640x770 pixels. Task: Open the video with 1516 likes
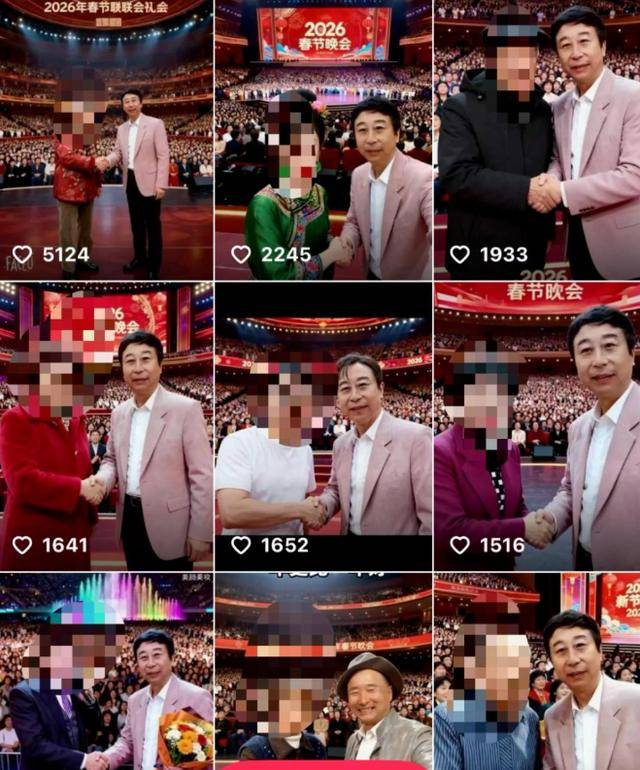(537, 425)
